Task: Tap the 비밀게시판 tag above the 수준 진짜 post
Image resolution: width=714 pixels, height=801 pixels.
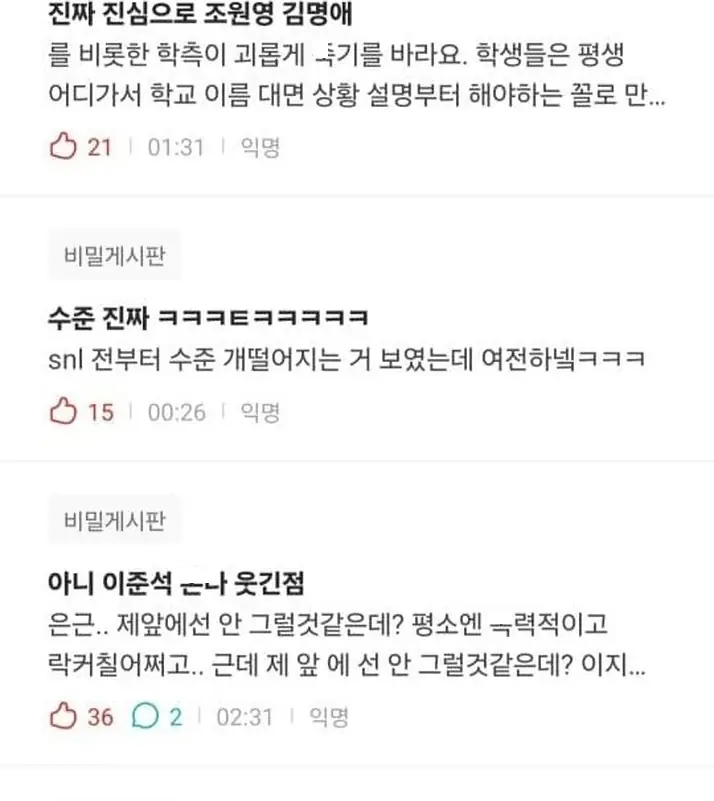Action: click(x=114, y=257)
